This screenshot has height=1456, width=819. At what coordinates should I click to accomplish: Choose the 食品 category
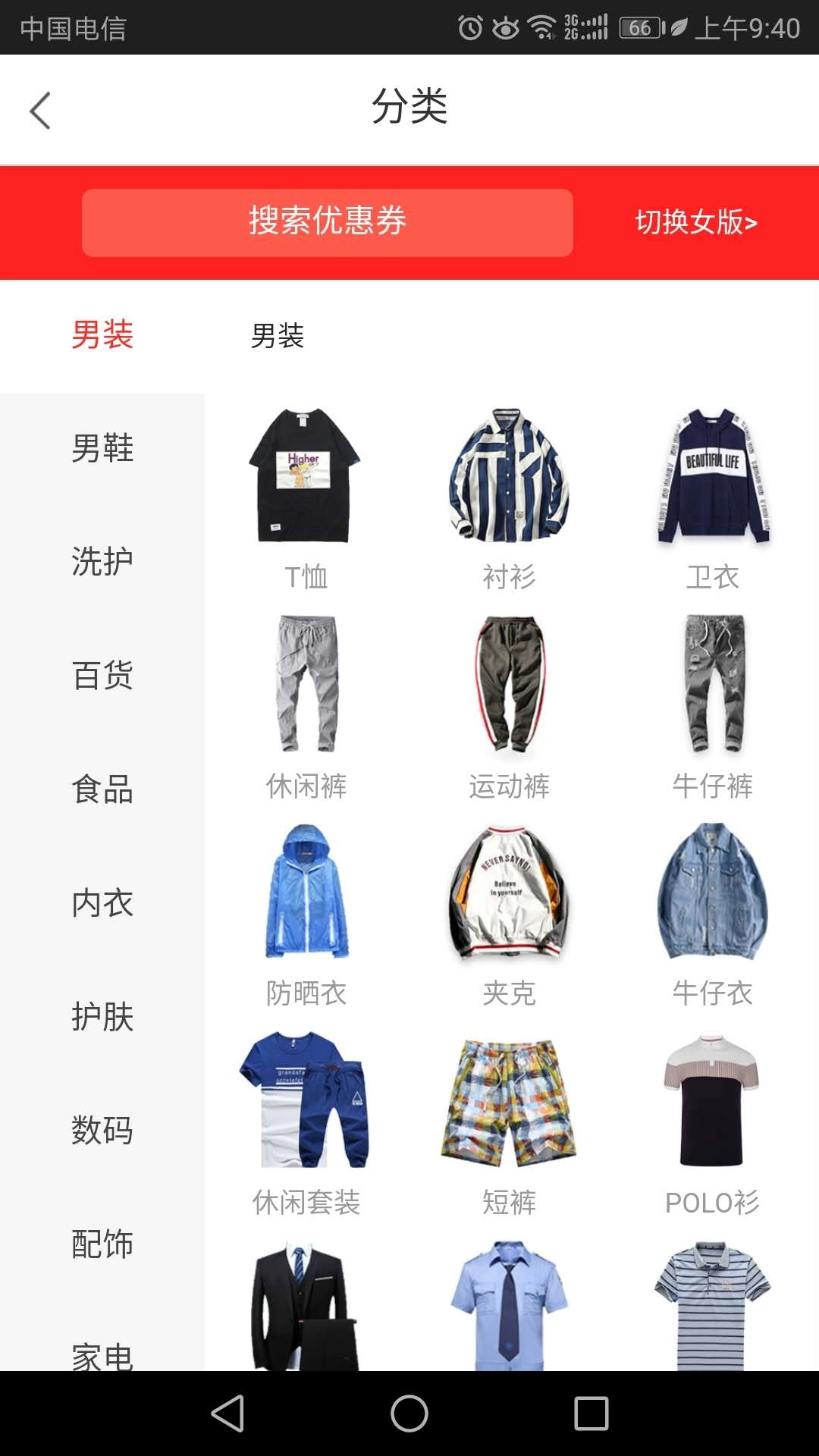102,789
